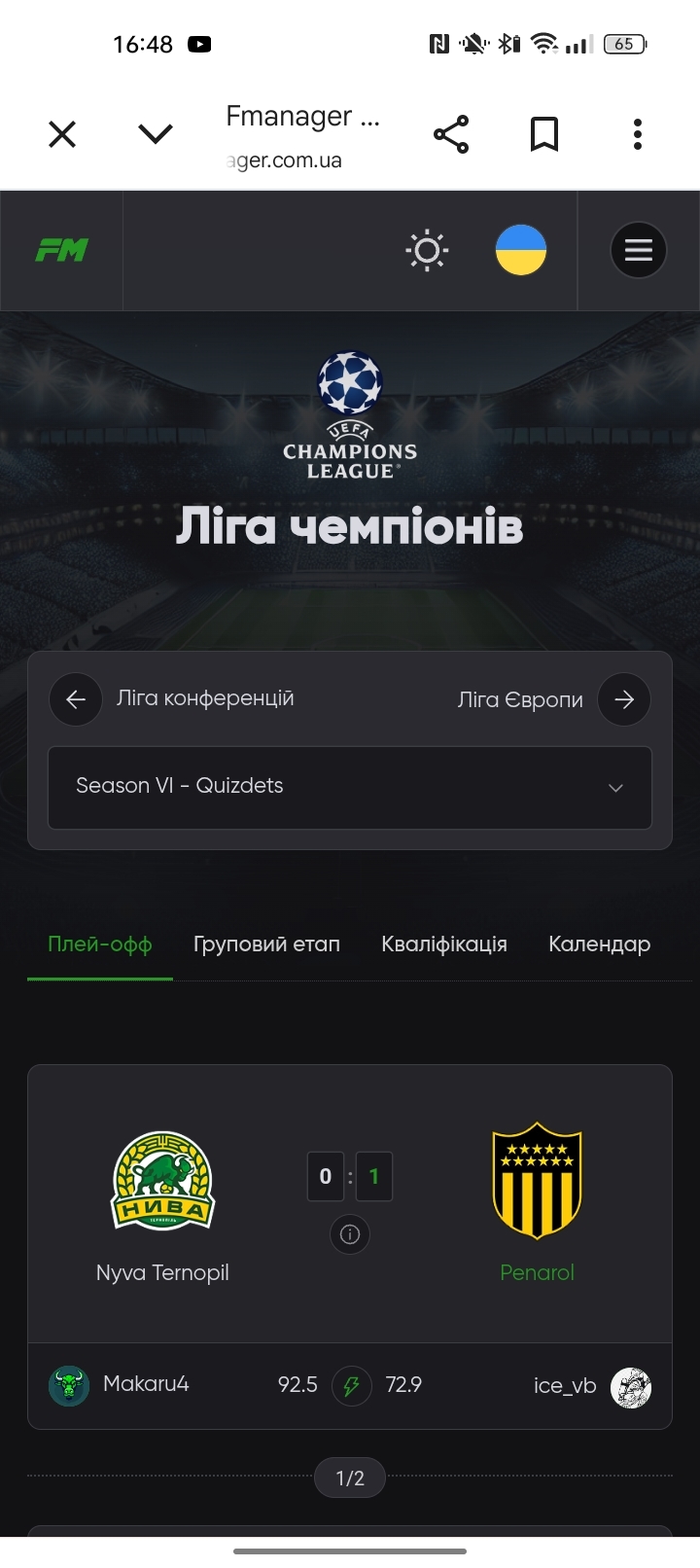The width and height of the screenshot is (700, 1568).
Task: Select the Плей-офф tab
Action: point(100,944)
